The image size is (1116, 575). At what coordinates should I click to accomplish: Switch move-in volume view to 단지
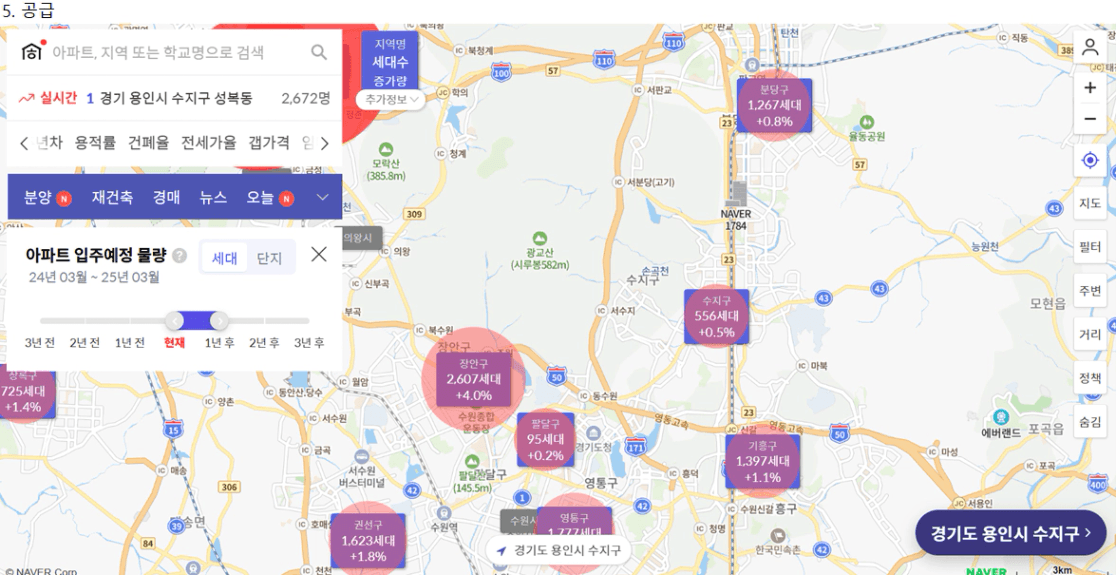click(269, 258)
